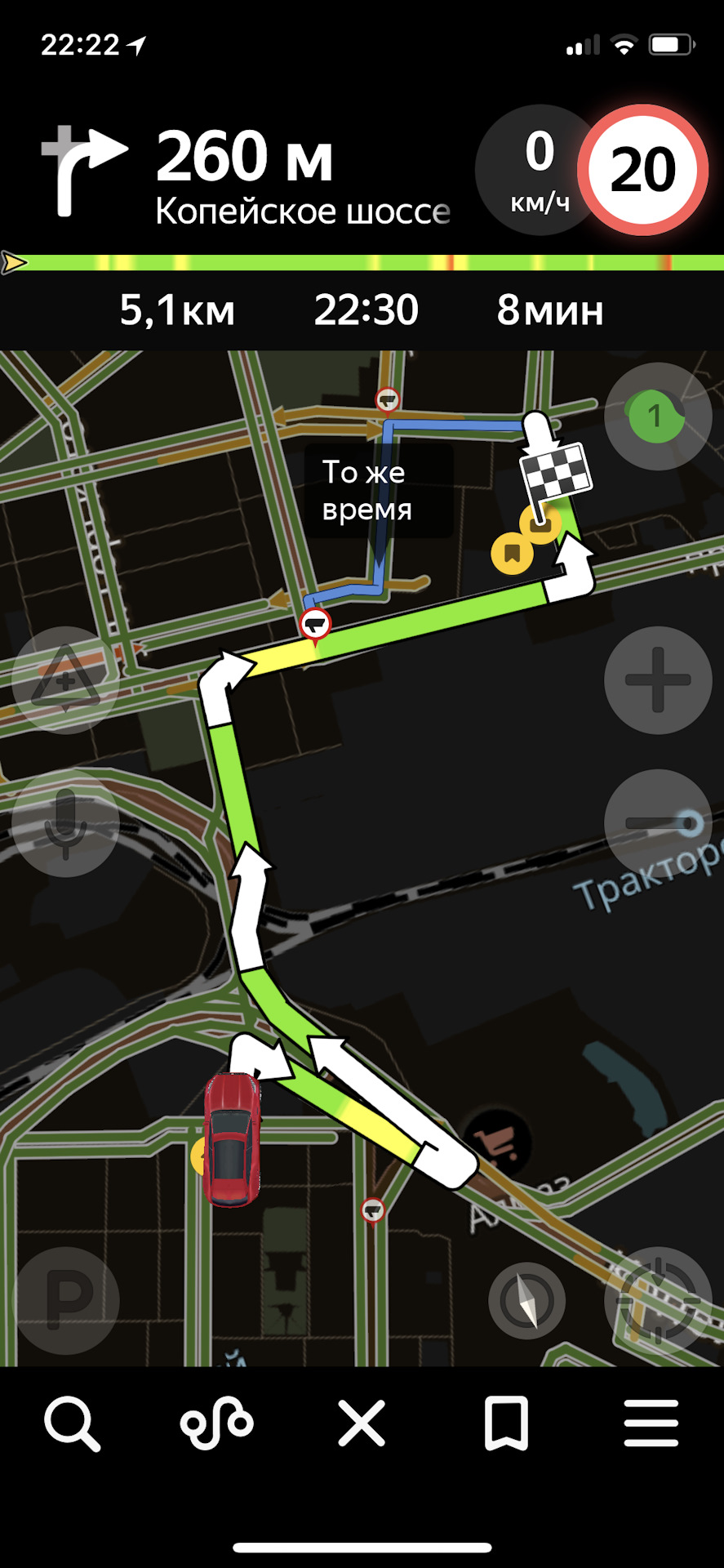This screenshot has height=1568, width=724.
Task: Open saved bookmarks in bottom bar
Action: pos(506,1423)
